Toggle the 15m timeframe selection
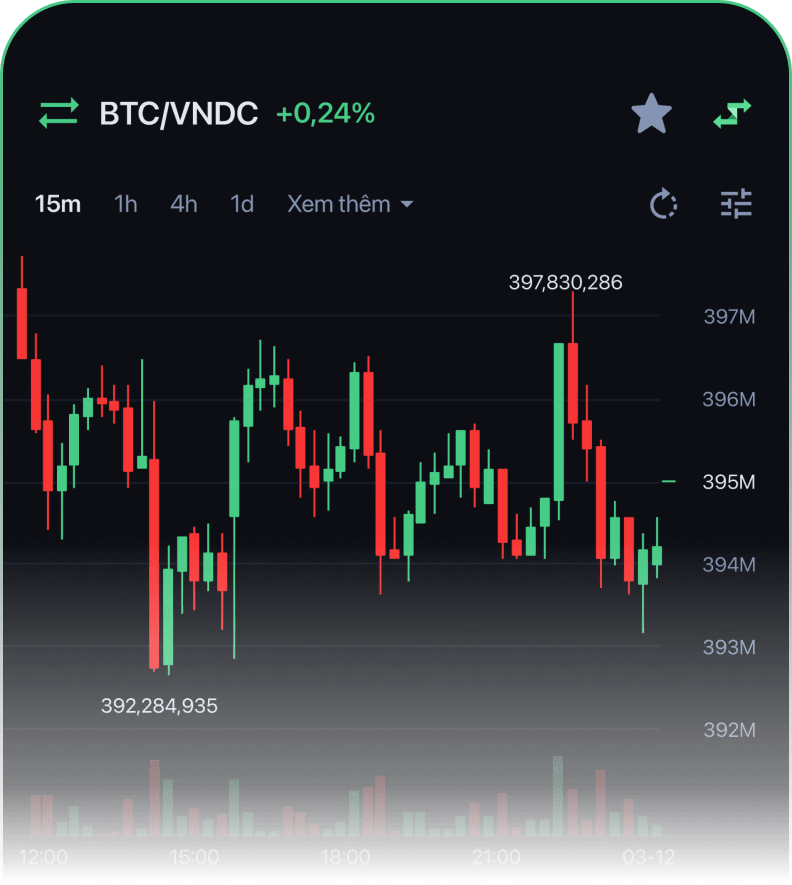792x885 pixels. pos(57,203)
